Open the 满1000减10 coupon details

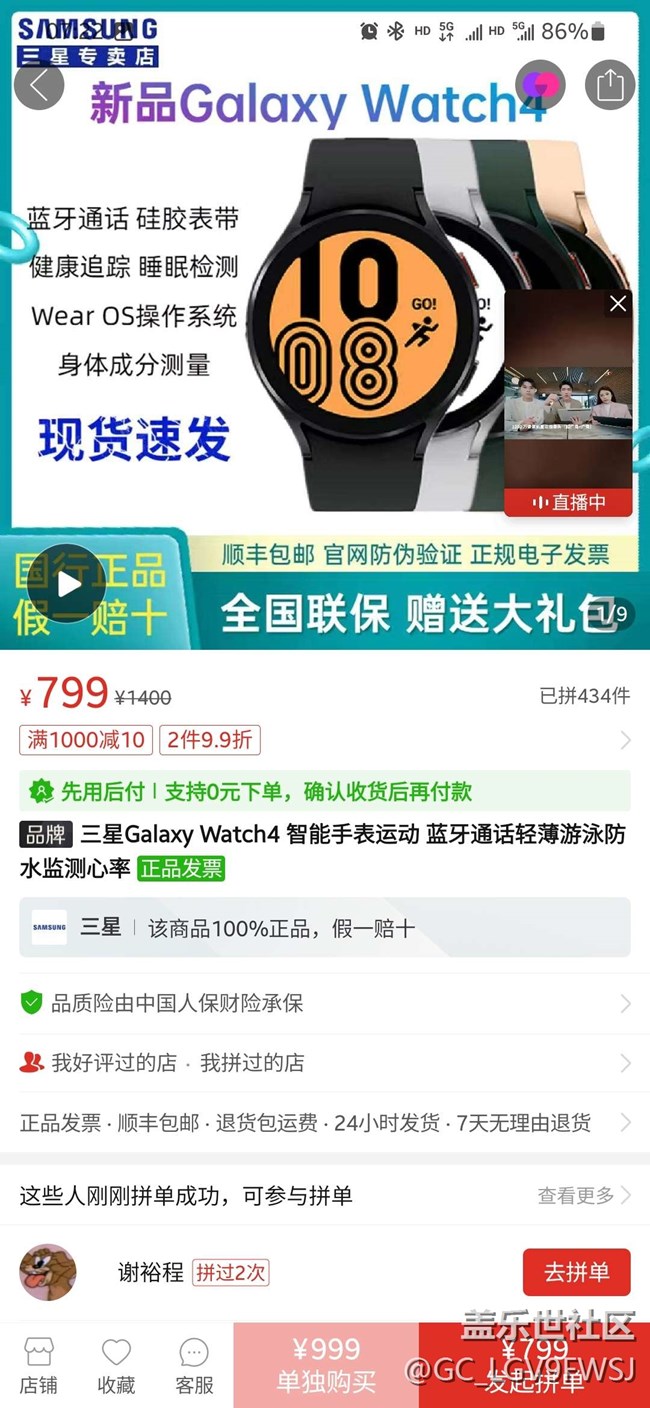(86, 740)
